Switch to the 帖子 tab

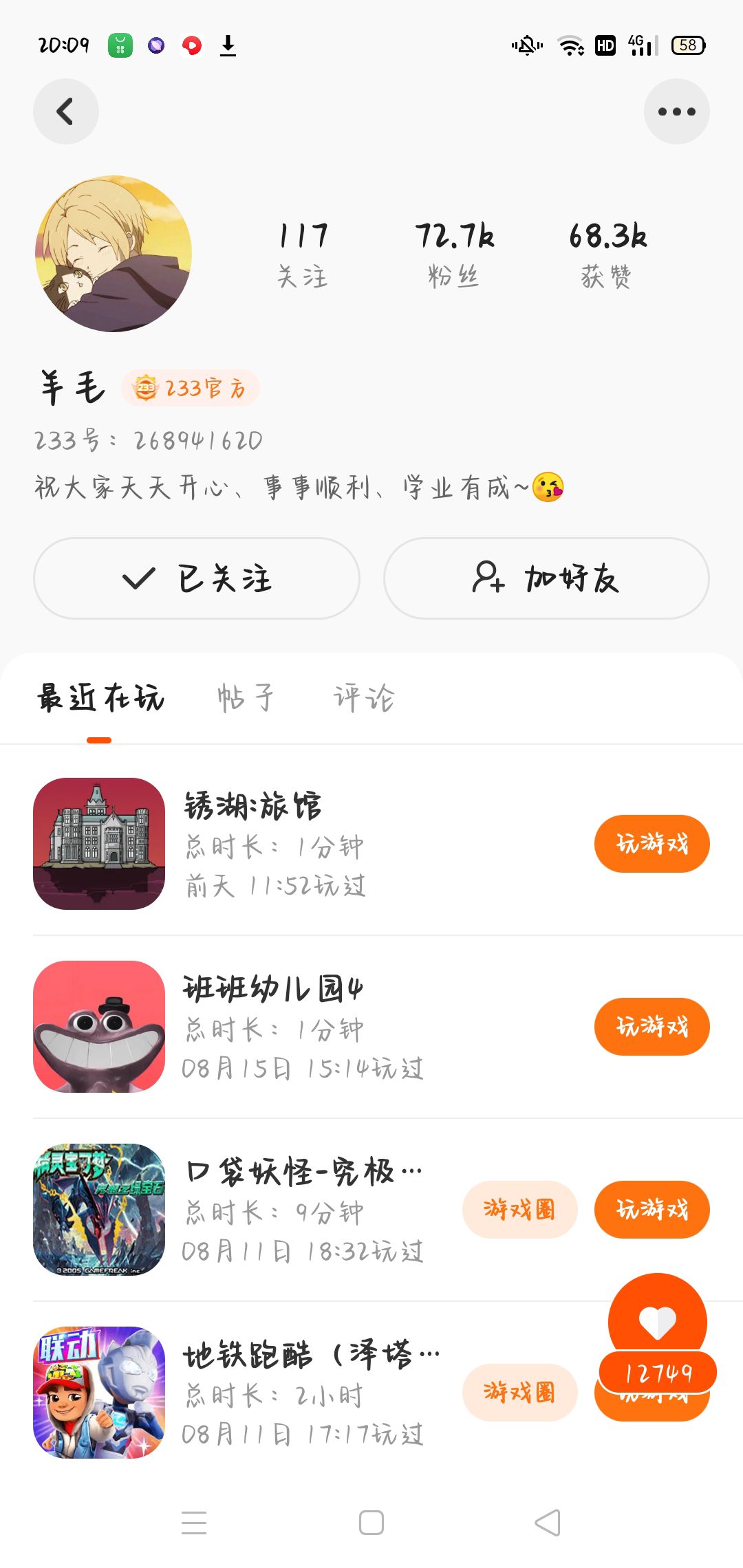coord(246,697)
